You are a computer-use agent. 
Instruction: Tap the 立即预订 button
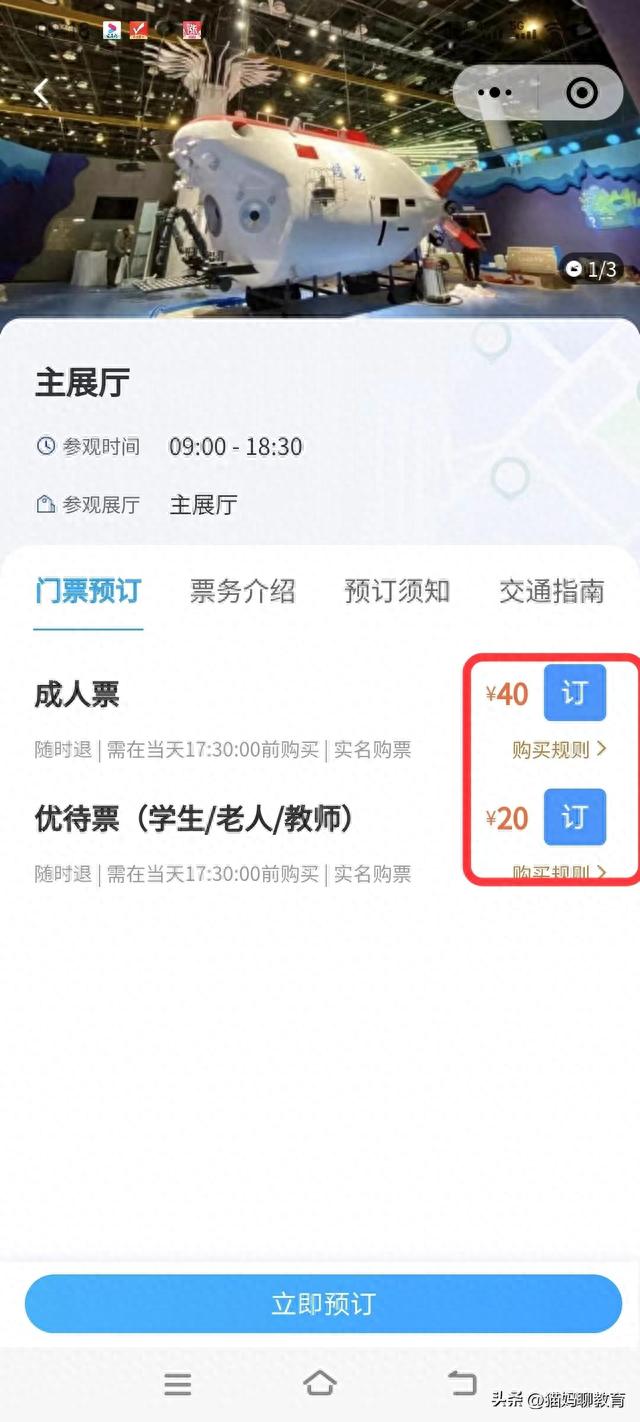[323, 1304]
